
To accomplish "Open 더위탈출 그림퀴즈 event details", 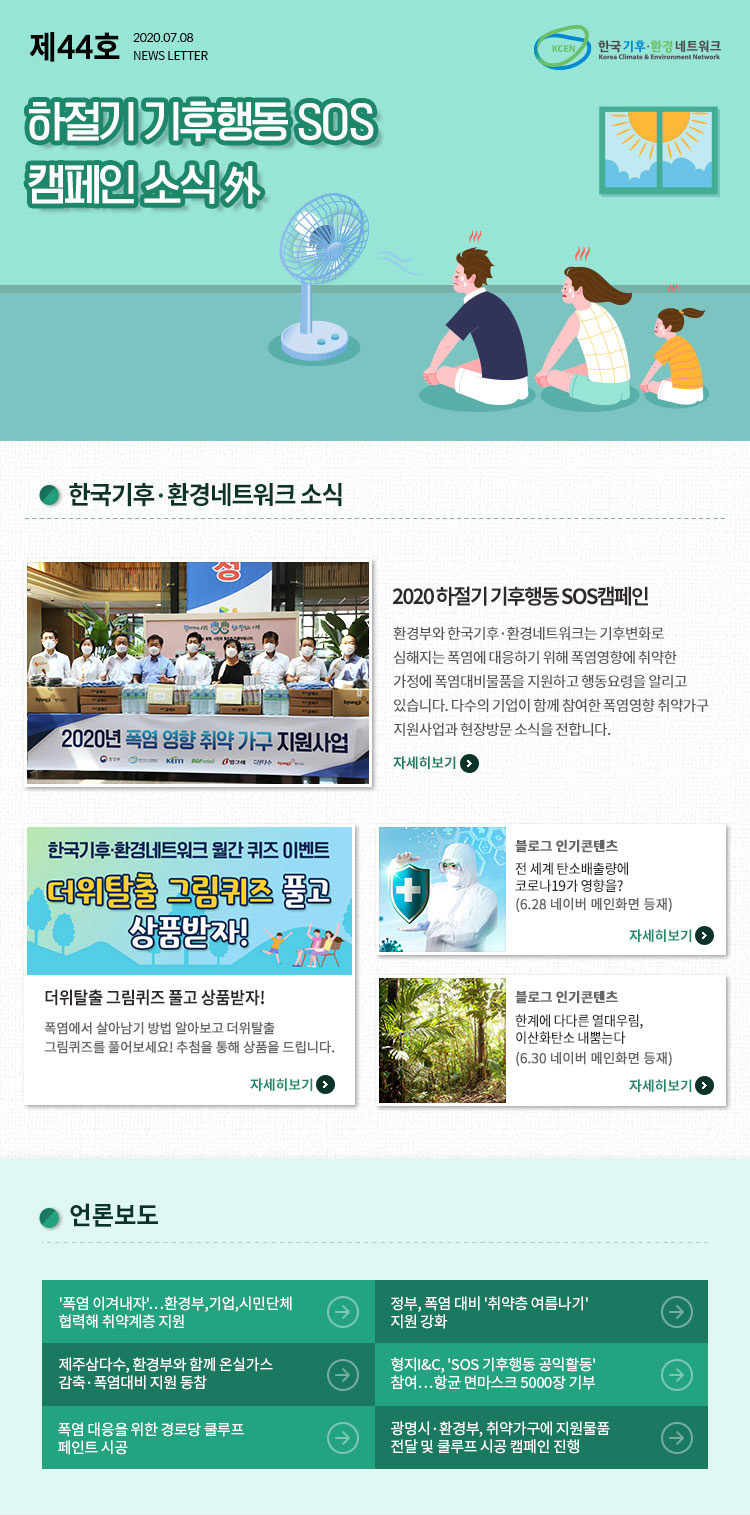I will pyautogui.click(x=292, y=1084).
